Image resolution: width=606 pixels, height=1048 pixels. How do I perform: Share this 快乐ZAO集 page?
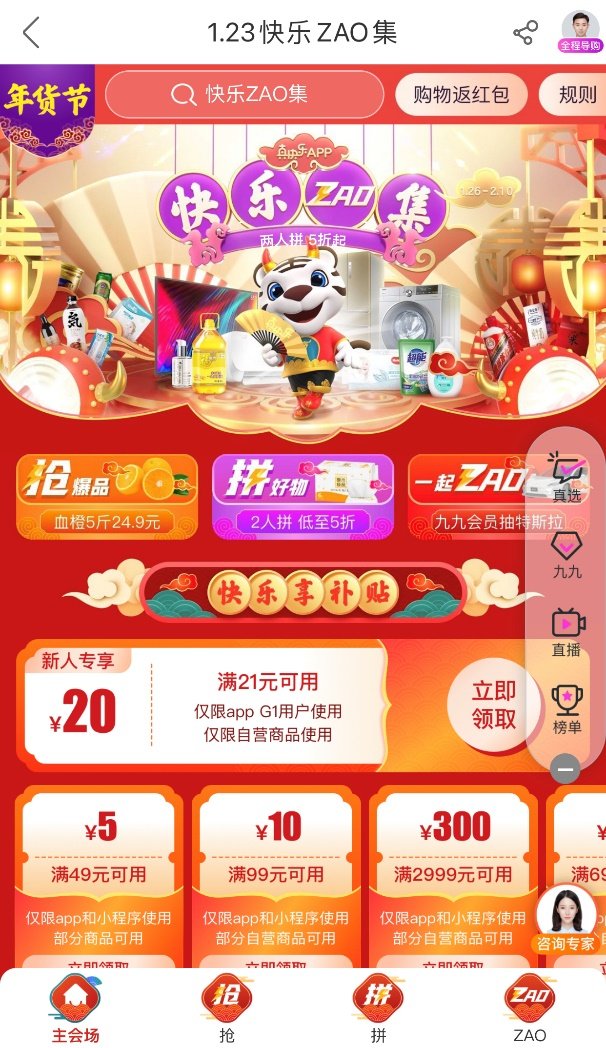[x=525, y=32]
